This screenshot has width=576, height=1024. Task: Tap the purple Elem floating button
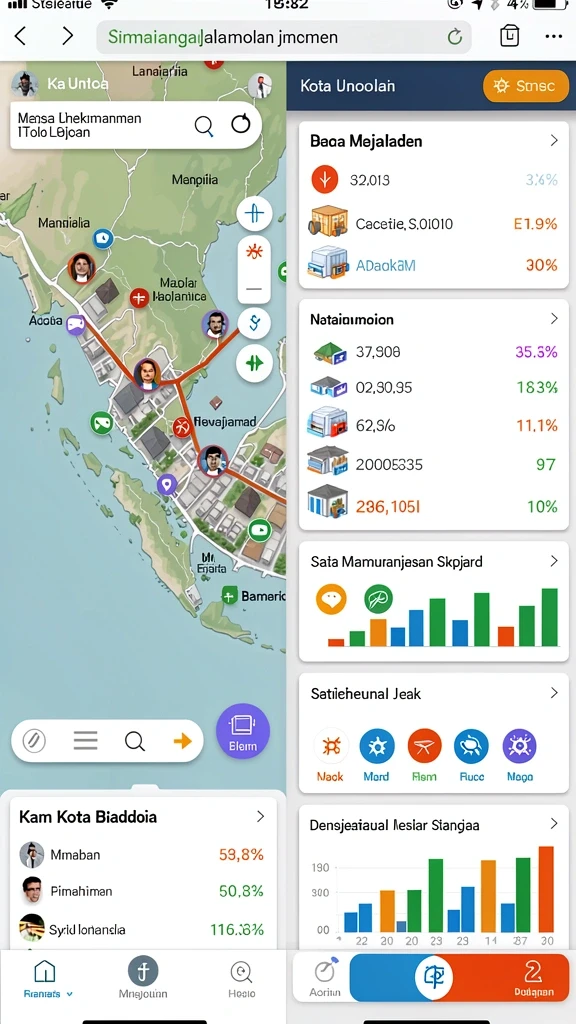click(243, 731)
